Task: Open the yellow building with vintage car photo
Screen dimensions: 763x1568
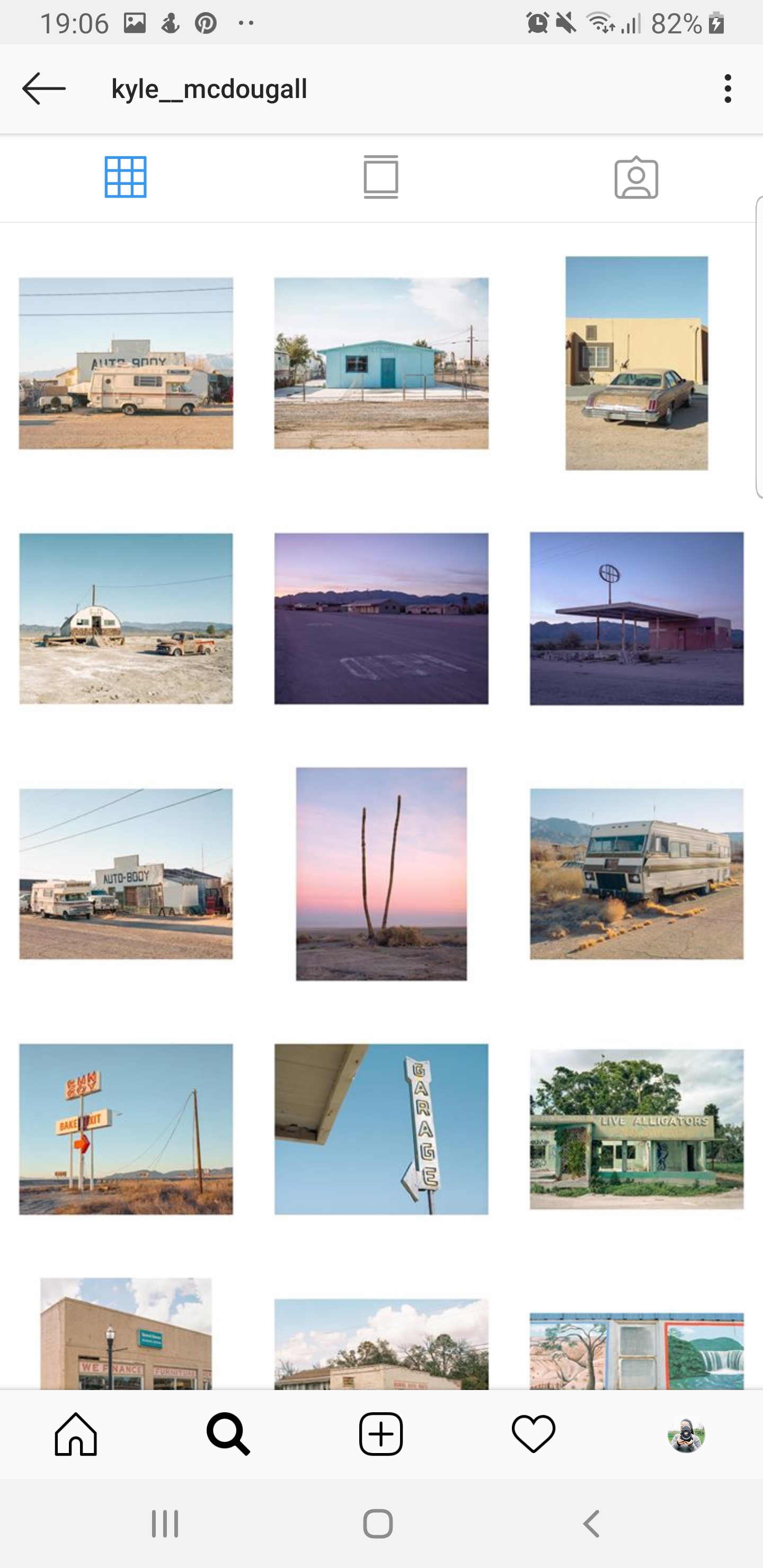Action: click(636, 363)
